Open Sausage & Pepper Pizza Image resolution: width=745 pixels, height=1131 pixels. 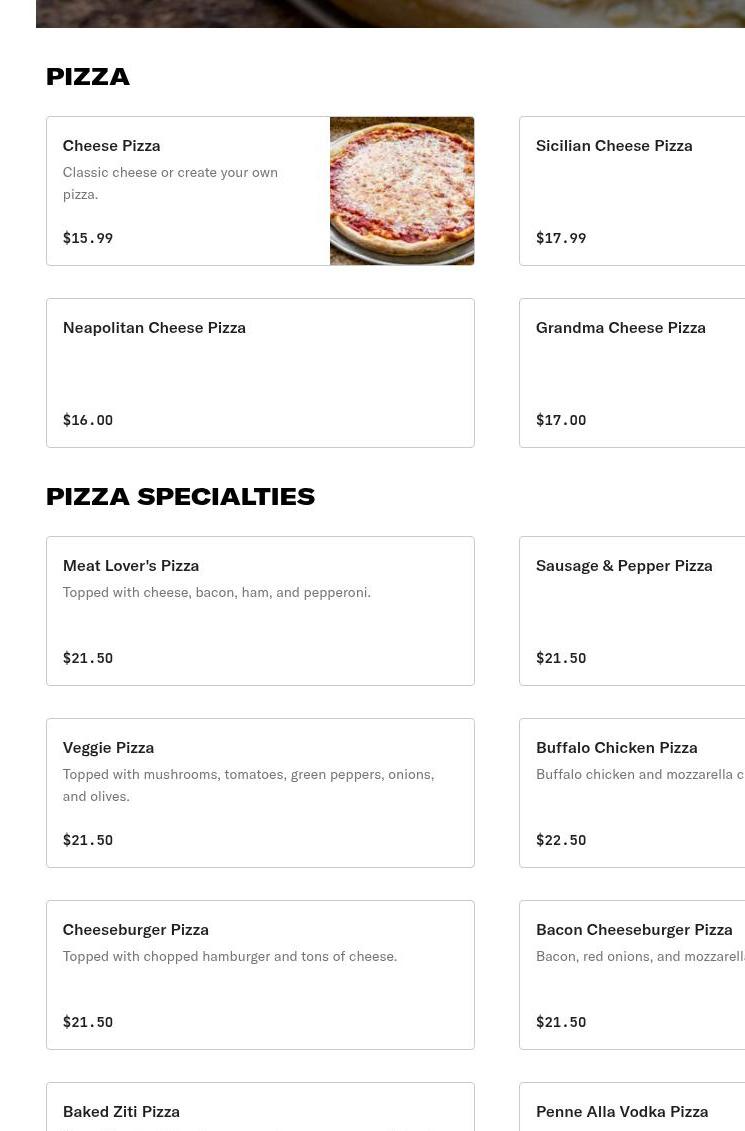tap(632, 611)
